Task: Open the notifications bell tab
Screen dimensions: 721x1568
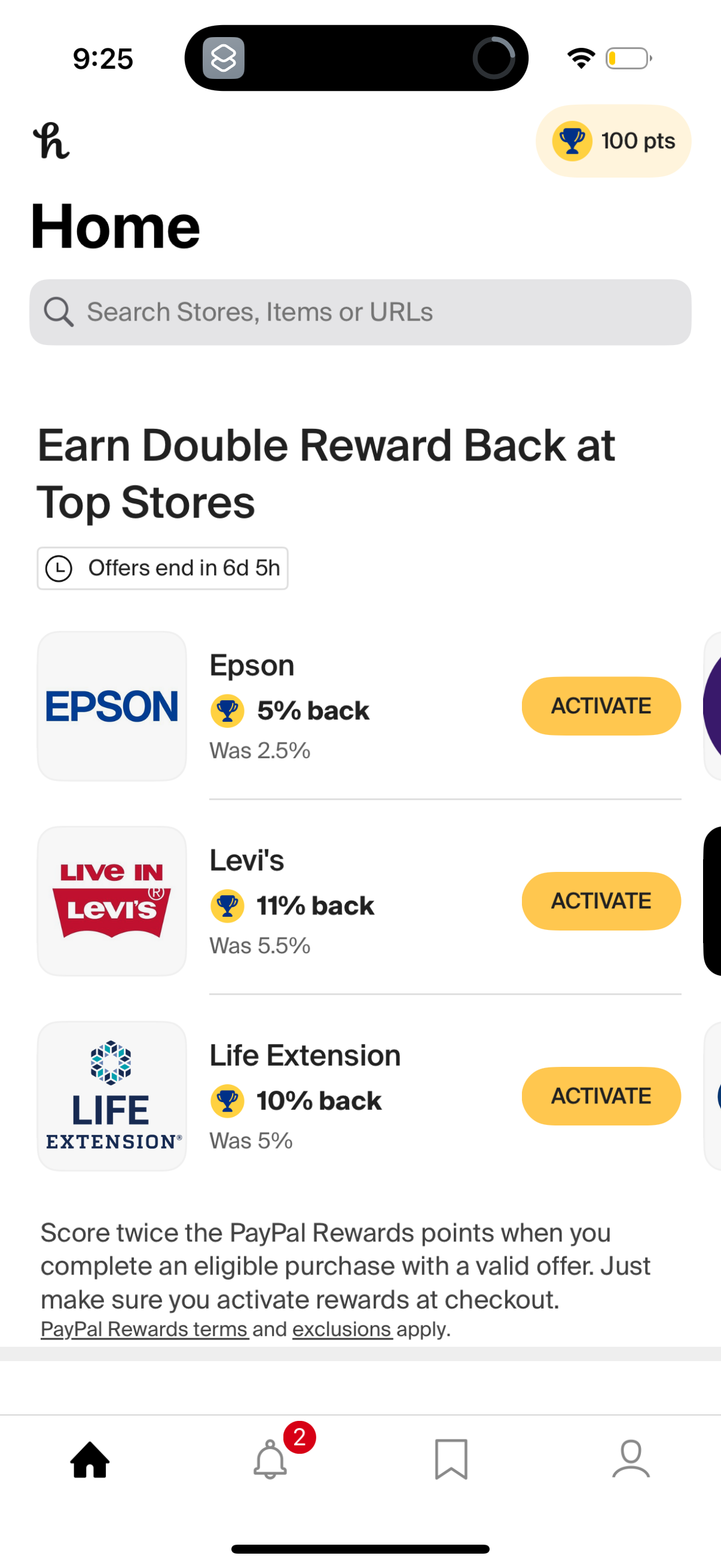Action: (270, 1460)
